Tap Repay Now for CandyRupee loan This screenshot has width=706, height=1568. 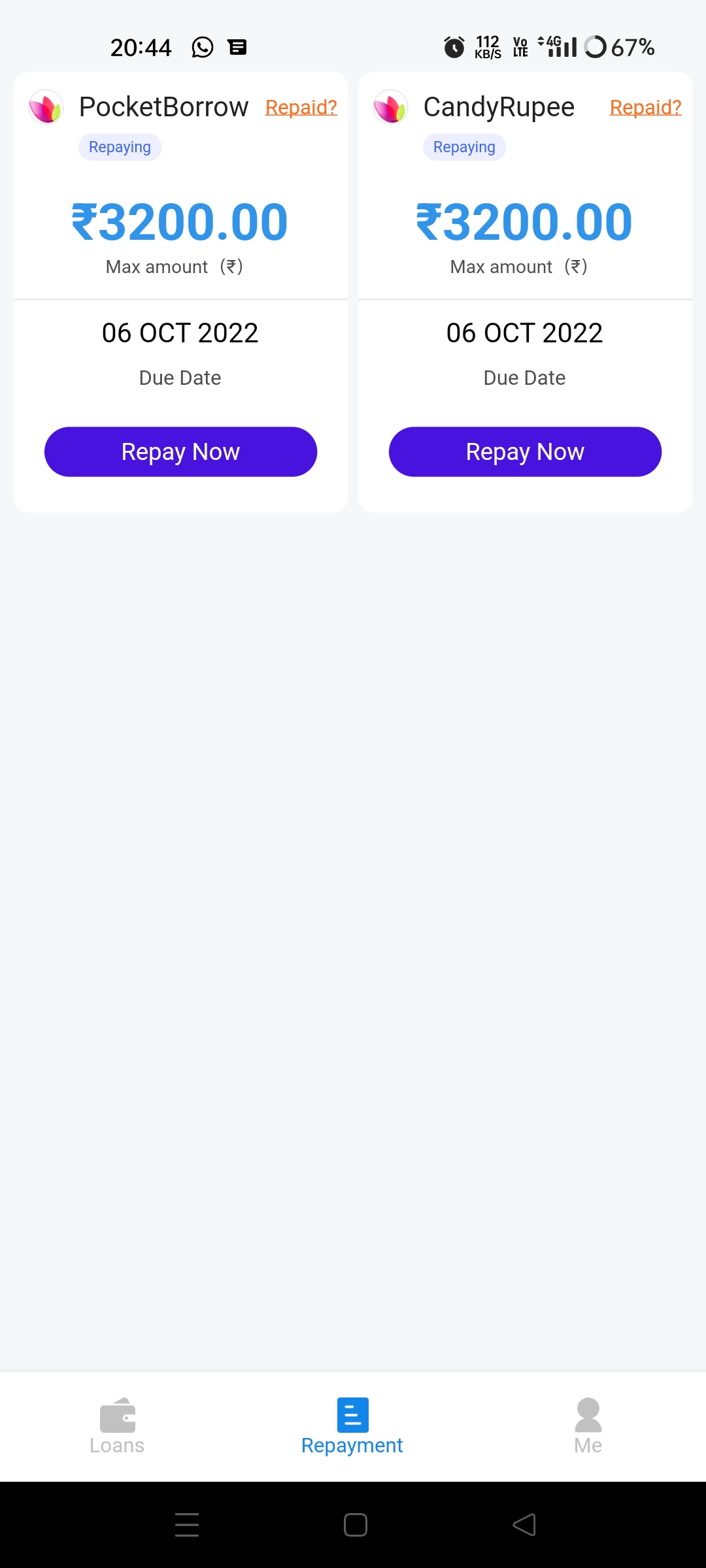(x=525, y=451)
